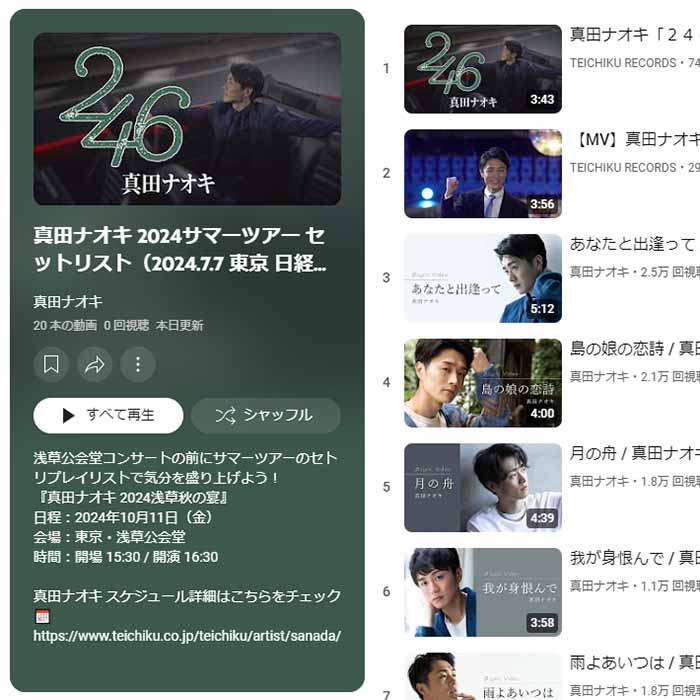Play the first video 真田ナオキ「246」

point(482,69)
